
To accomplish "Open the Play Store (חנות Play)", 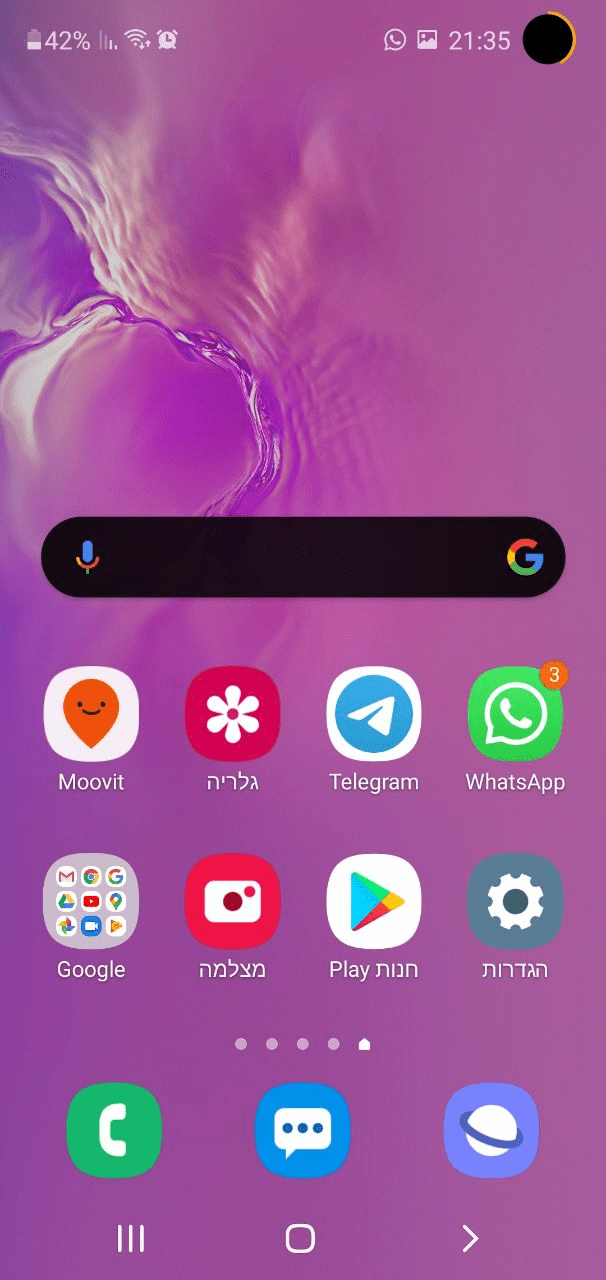I will click(374, 900).
